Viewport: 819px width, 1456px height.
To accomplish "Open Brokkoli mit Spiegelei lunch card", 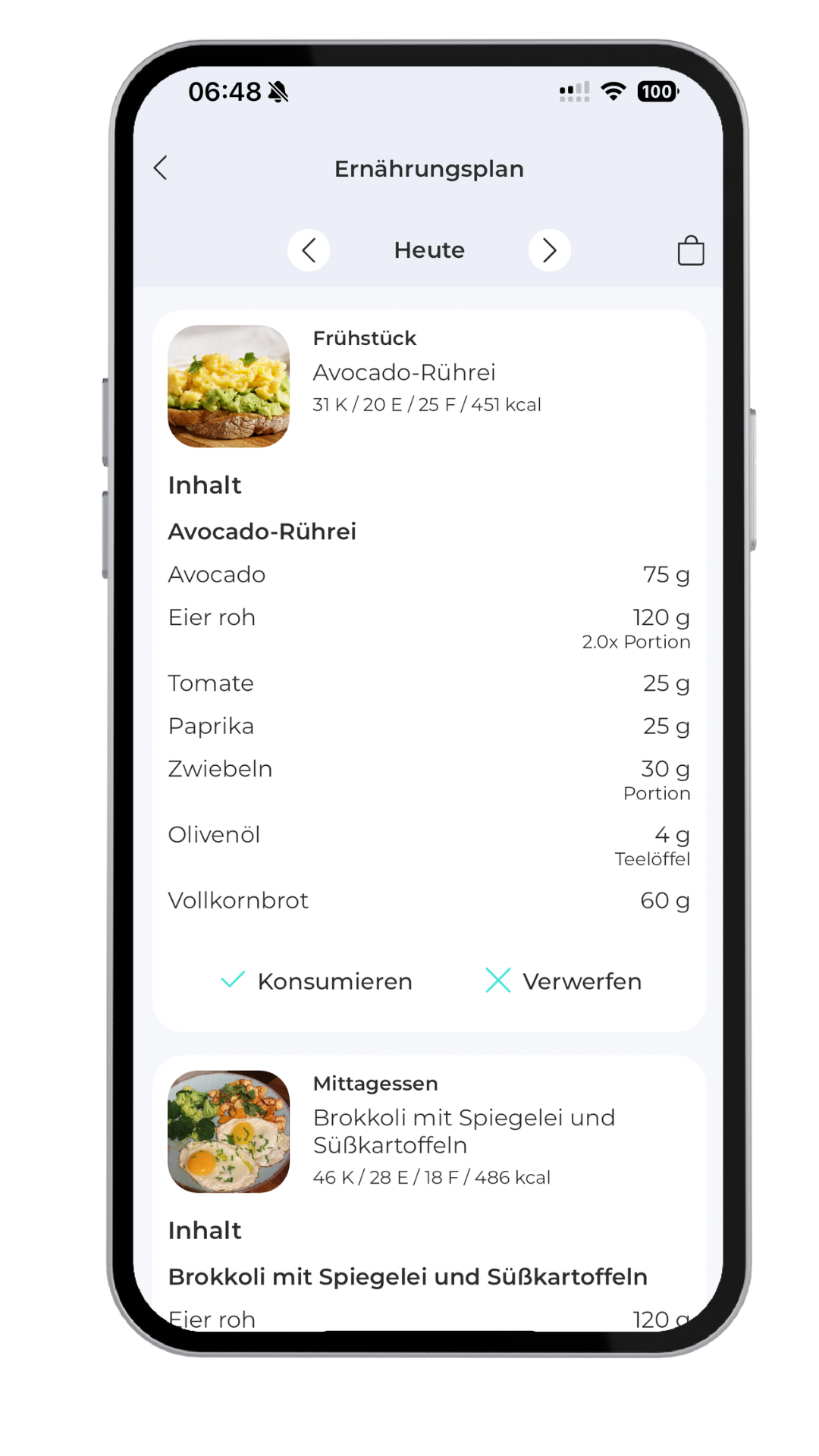I will pos(463,1131).
